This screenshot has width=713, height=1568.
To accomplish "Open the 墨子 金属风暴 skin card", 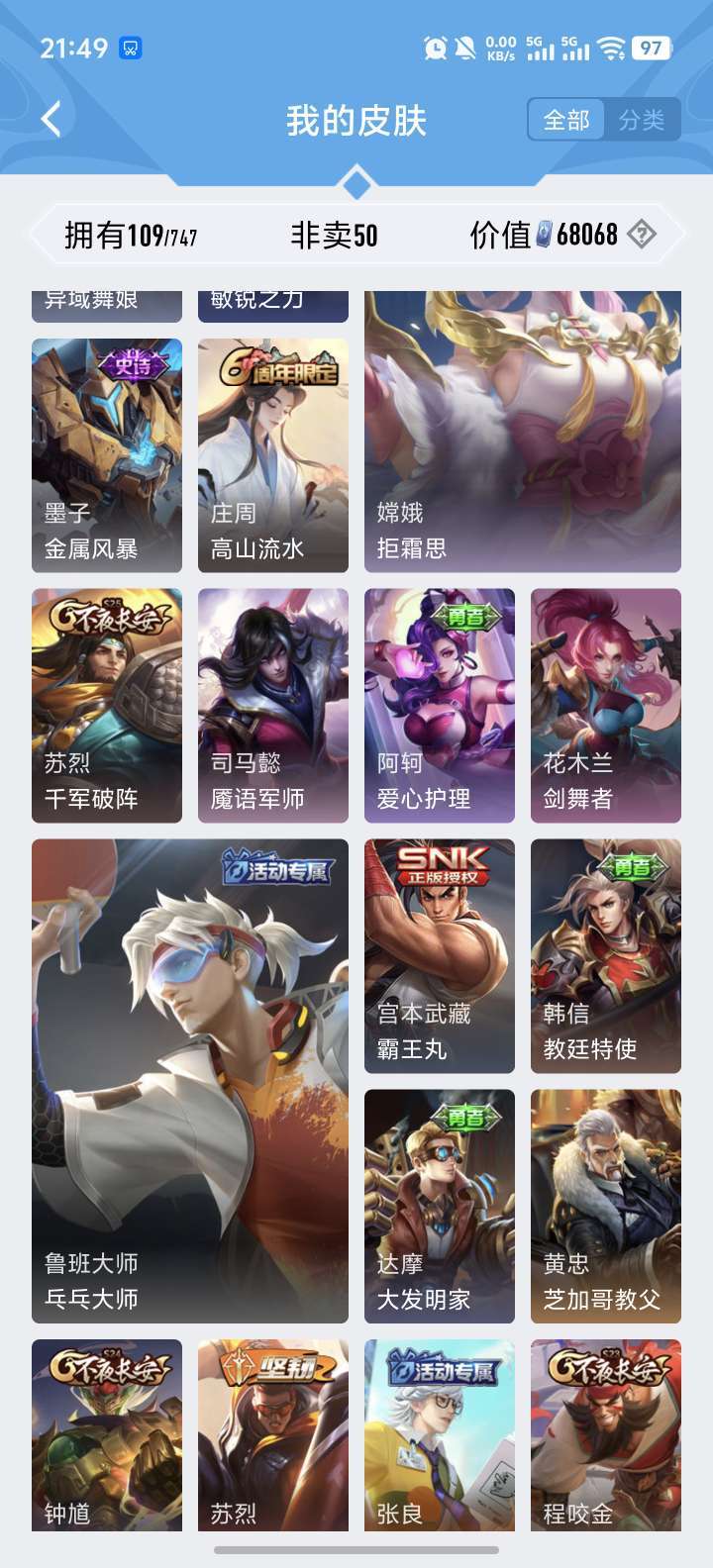I will (x=107, y=455).
